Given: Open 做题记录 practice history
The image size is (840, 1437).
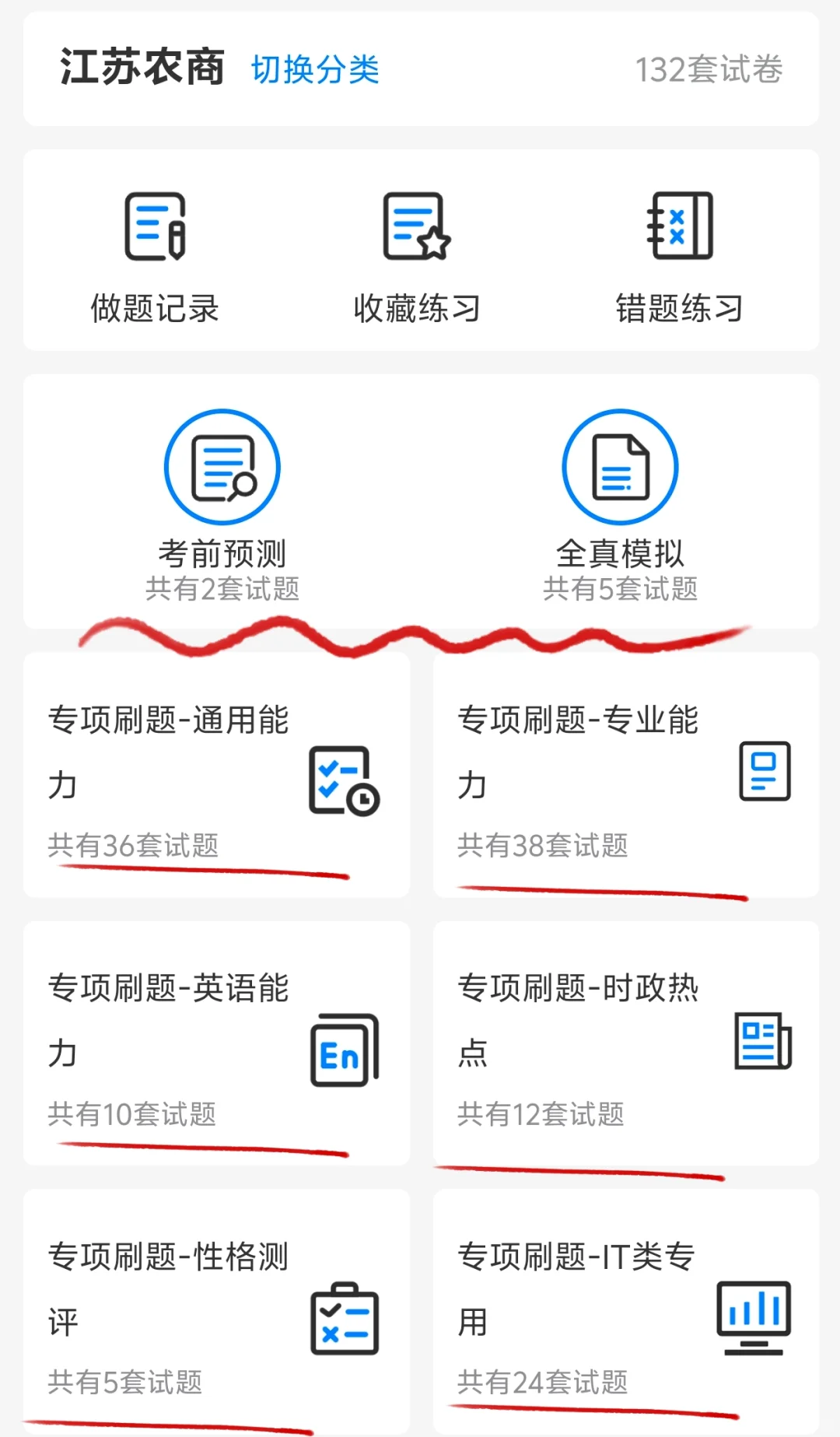Looking at the screenshot, I should [155, 257].
